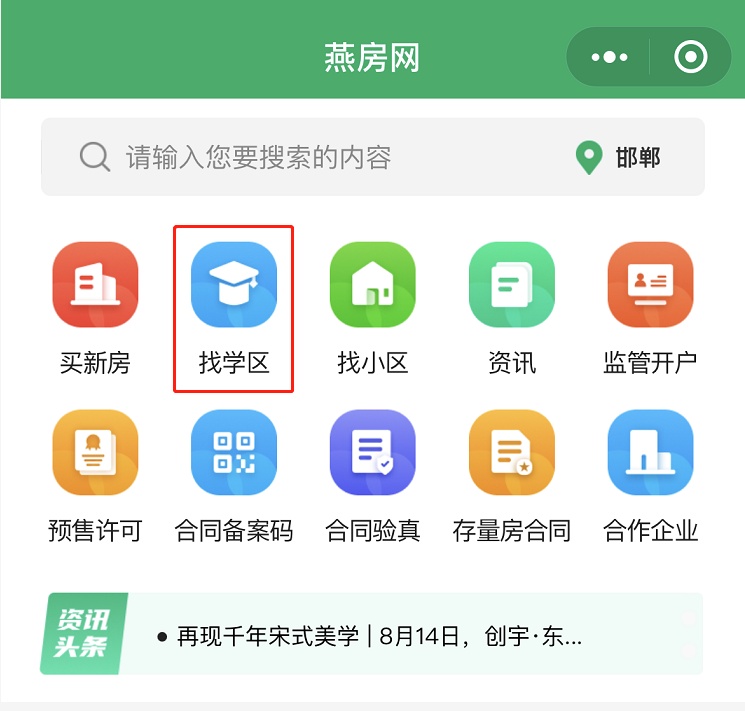Open 预售许可 presale permits
745x711 pixels.
coord(95,453)
